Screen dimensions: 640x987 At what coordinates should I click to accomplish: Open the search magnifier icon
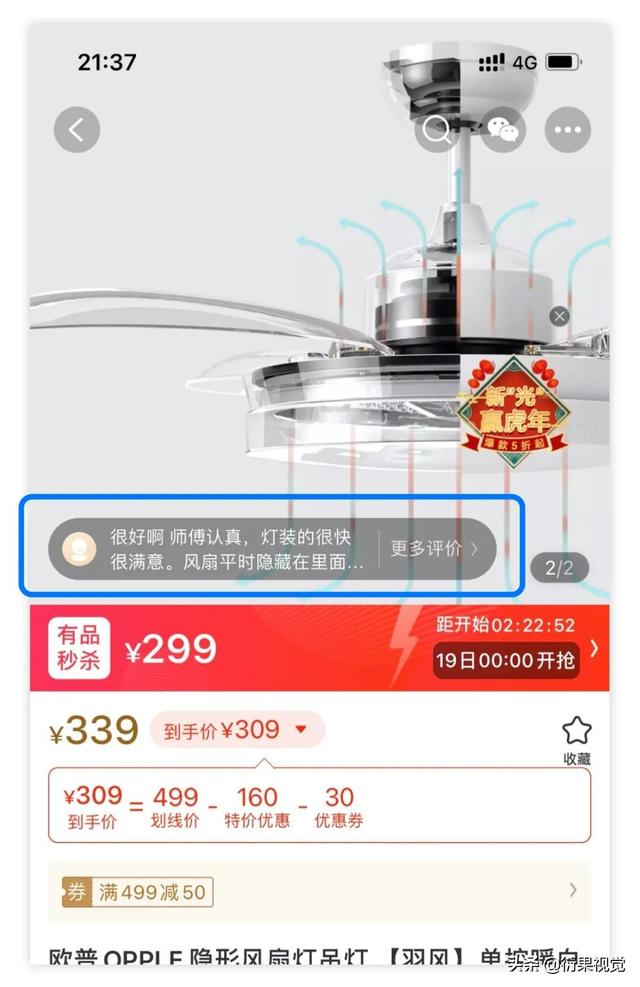pyautogui.click(x=437, y=130)
